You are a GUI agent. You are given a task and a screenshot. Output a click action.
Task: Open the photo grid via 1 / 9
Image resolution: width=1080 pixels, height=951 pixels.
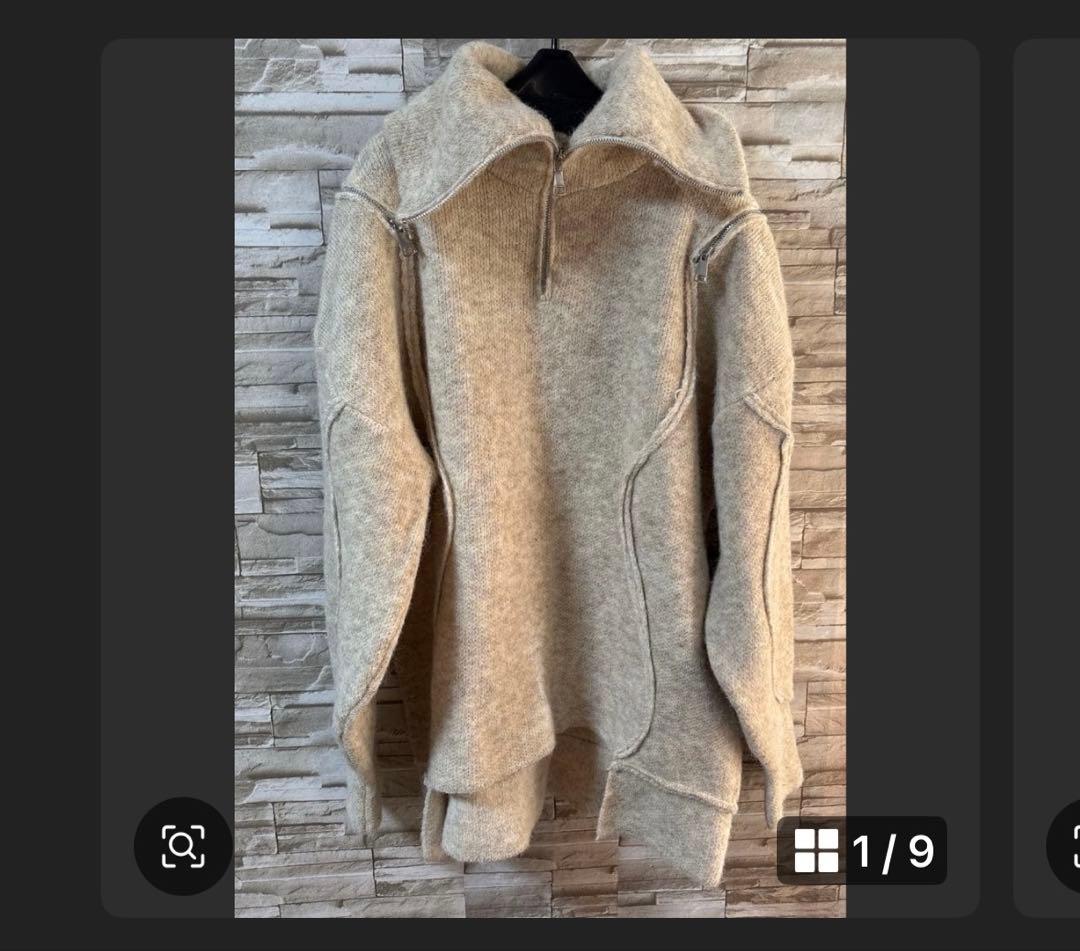tap(862, 850)
